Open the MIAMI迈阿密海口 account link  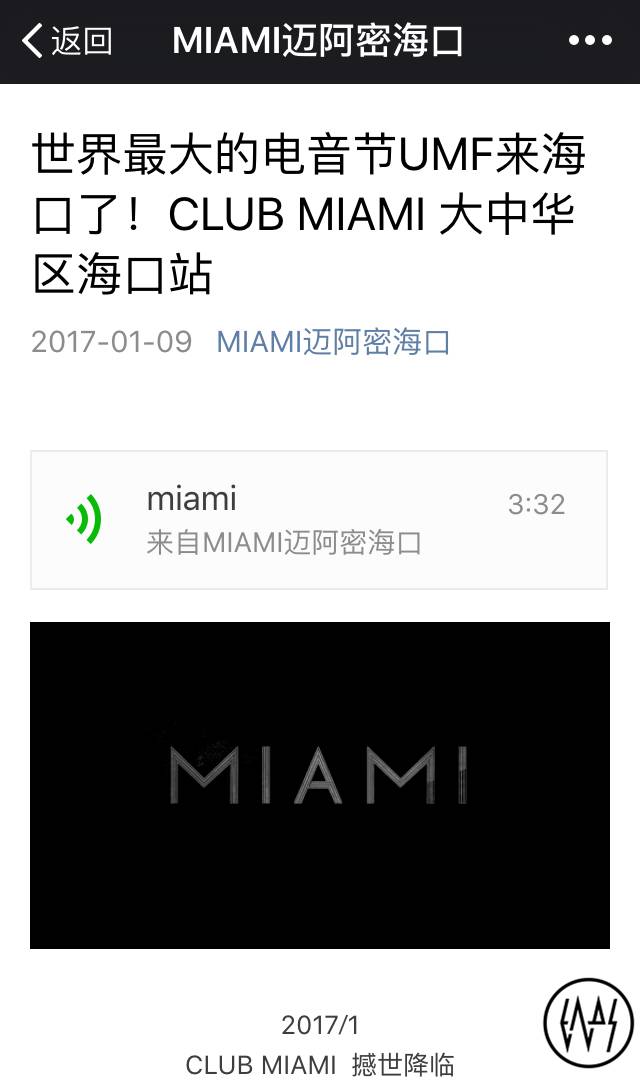tap(333, 342)
